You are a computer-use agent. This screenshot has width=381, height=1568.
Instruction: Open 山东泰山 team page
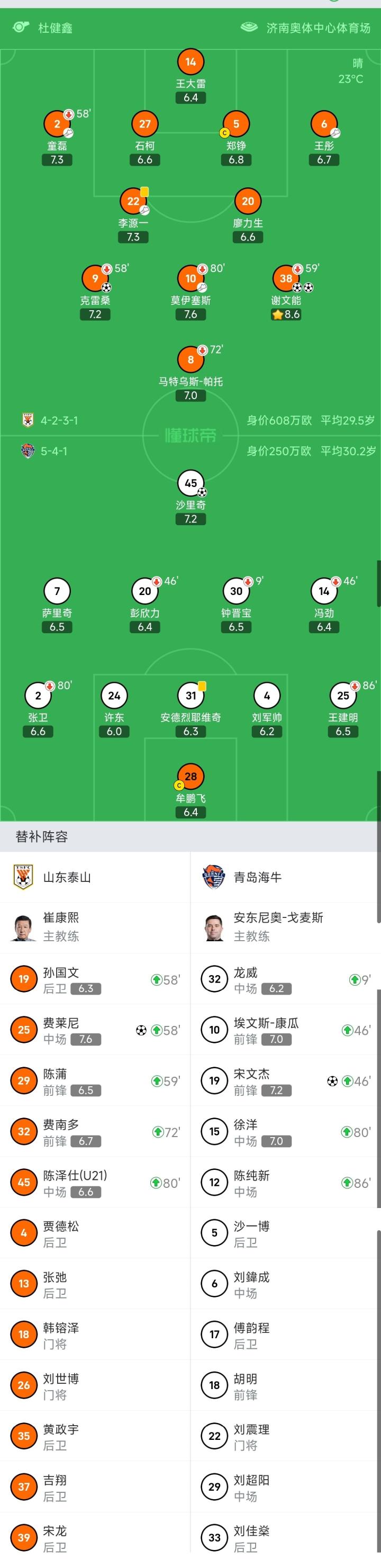tap(67, 877)
